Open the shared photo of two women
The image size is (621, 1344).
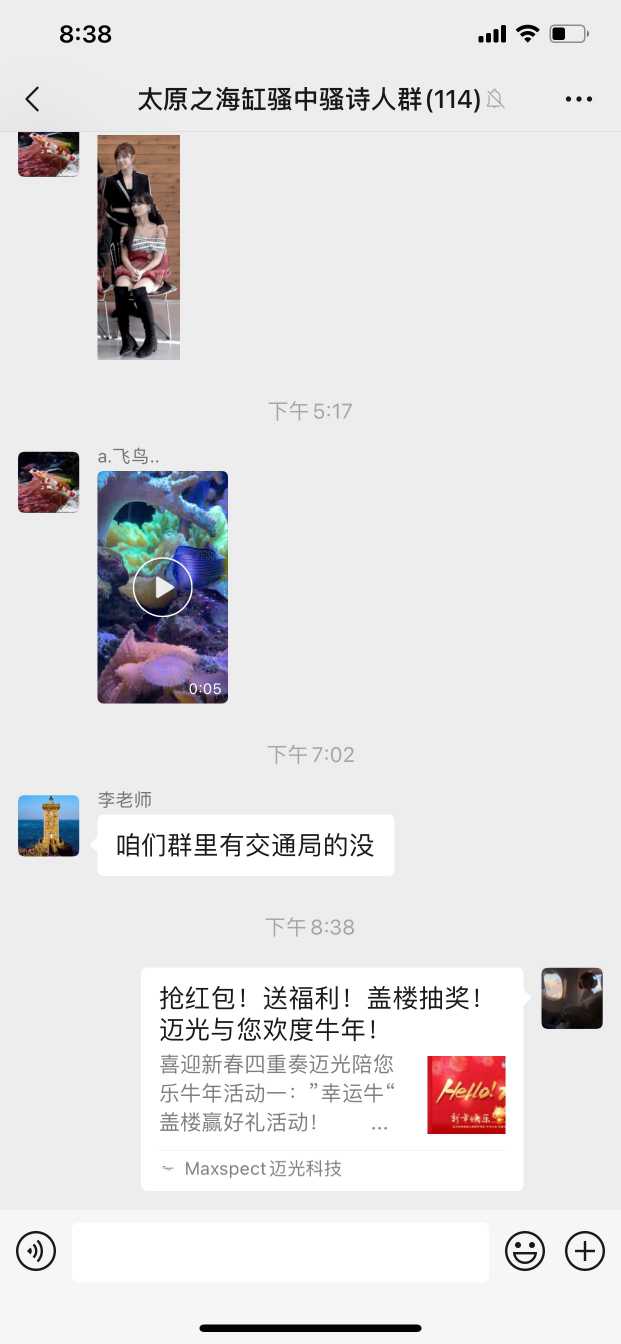coord(138,246)
